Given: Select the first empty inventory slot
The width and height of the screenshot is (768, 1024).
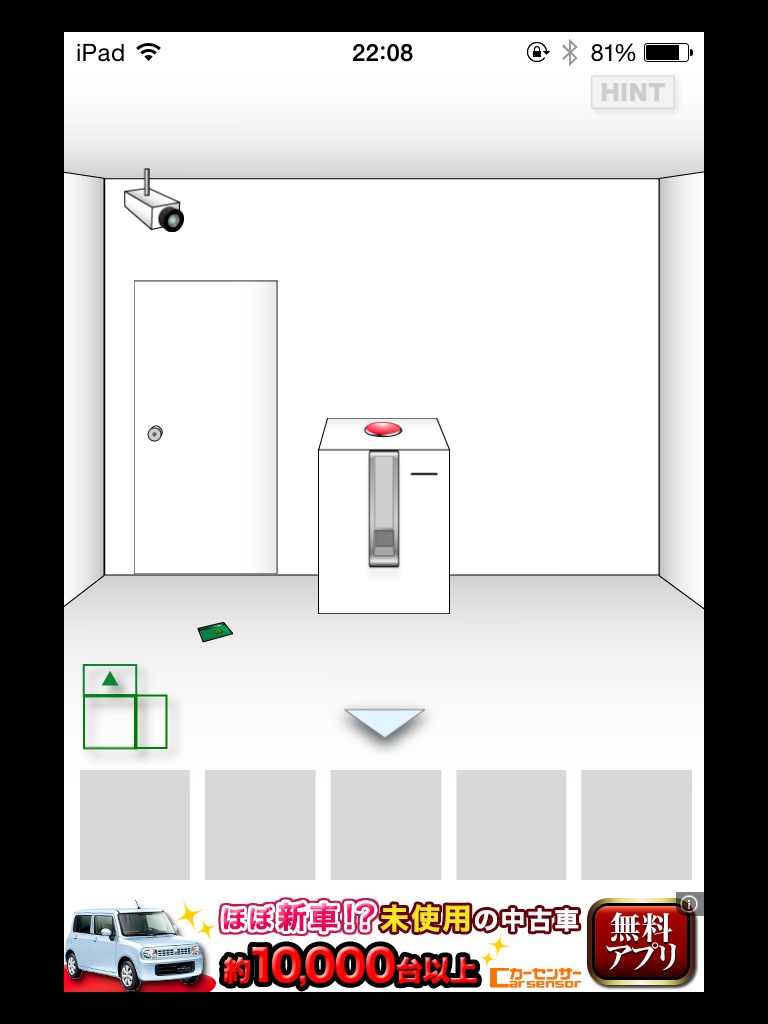Looking at the screenshot, I should pyautogui.click(x=135, y=824).
